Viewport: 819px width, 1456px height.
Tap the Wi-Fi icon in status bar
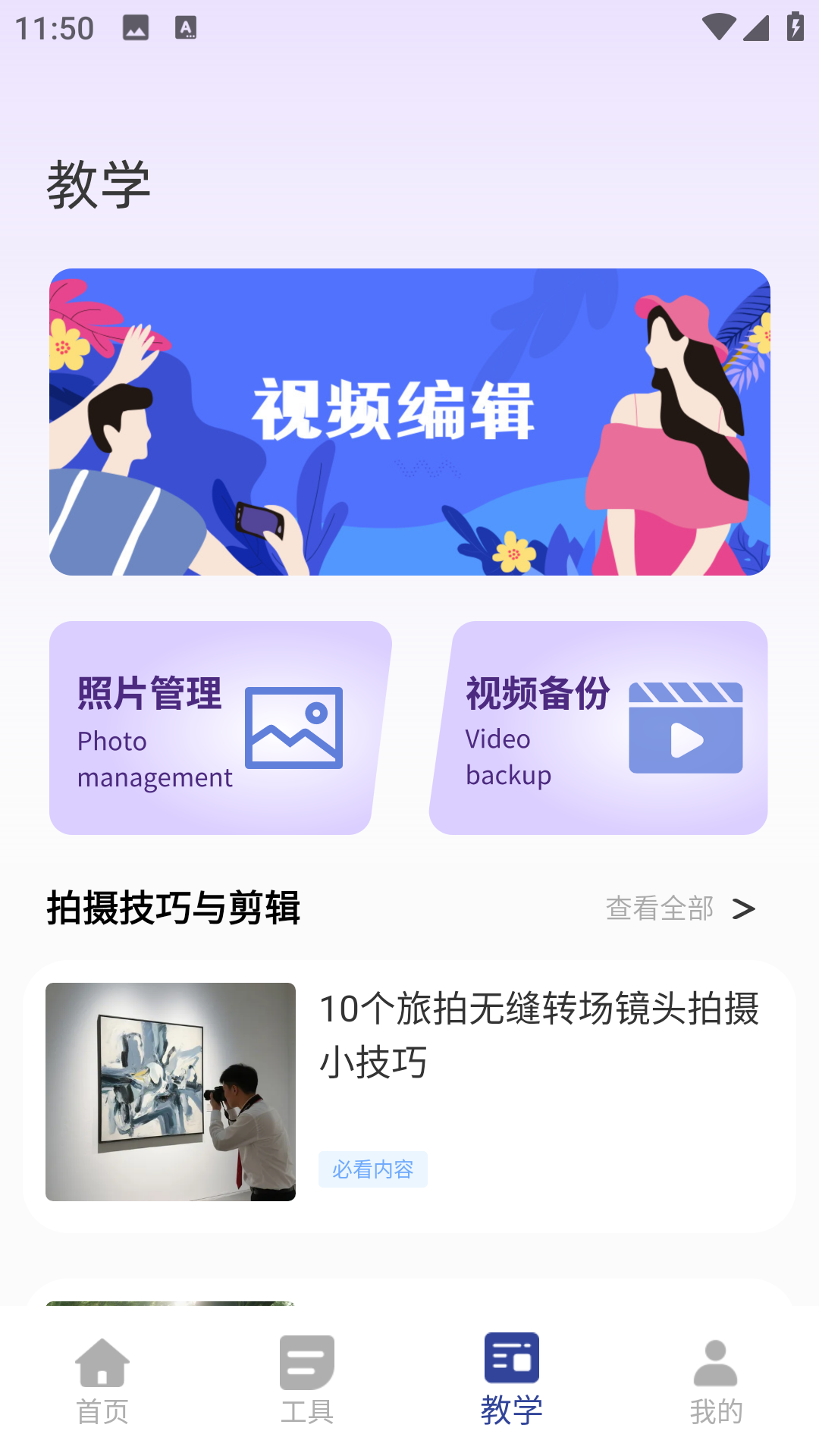719,24
